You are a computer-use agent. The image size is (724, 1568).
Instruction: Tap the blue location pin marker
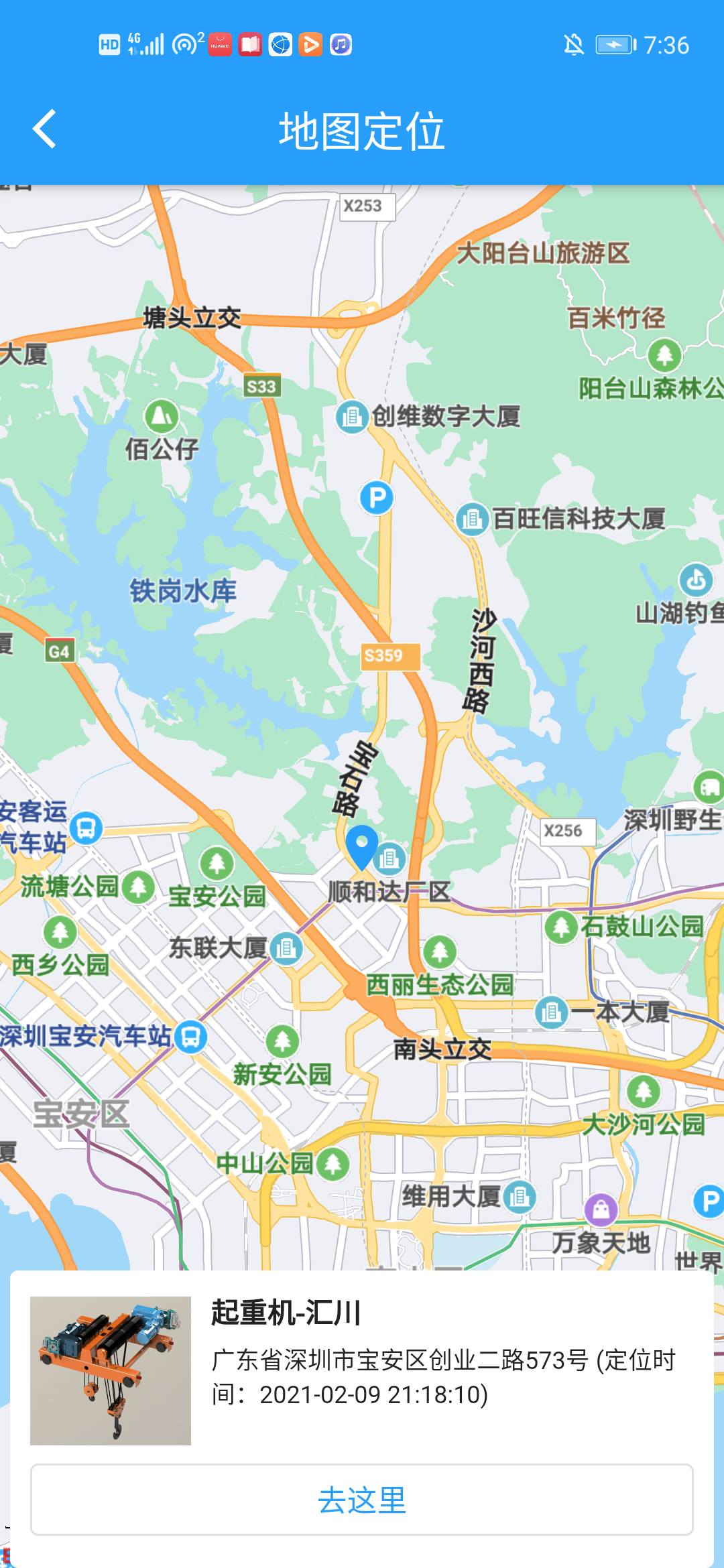[x=362, y=846]
